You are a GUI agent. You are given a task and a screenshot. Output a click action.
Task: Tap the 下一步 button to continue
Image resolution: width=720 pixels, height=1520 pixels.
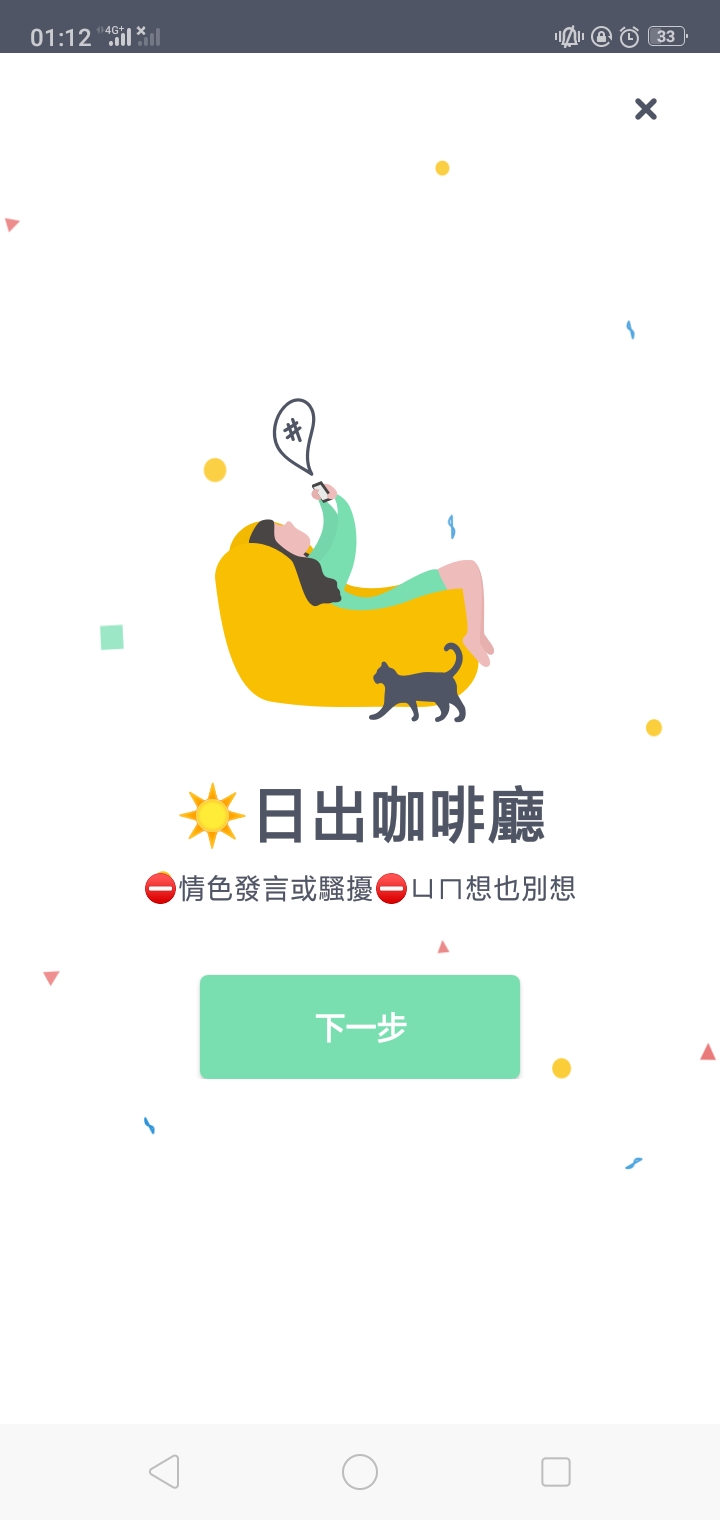(360, 1027)
